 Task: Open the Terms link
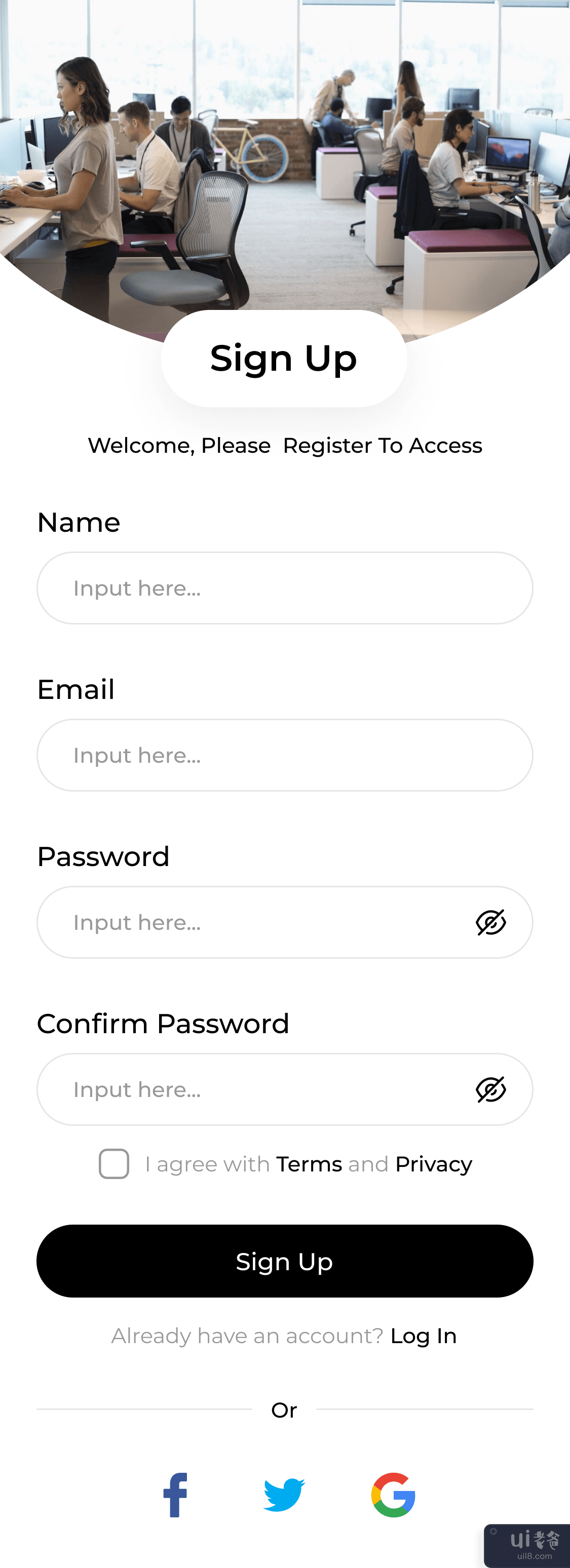tap(309, 1164)
